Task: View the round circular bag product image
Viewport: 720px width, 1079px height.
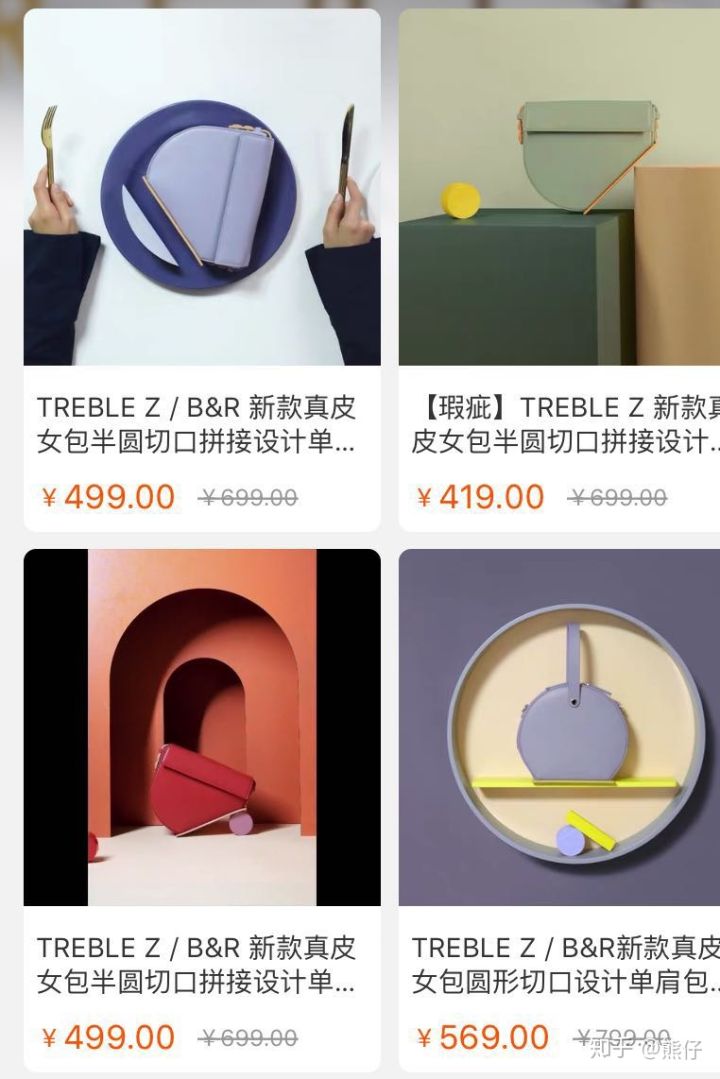Action: [x=560, y=730]
